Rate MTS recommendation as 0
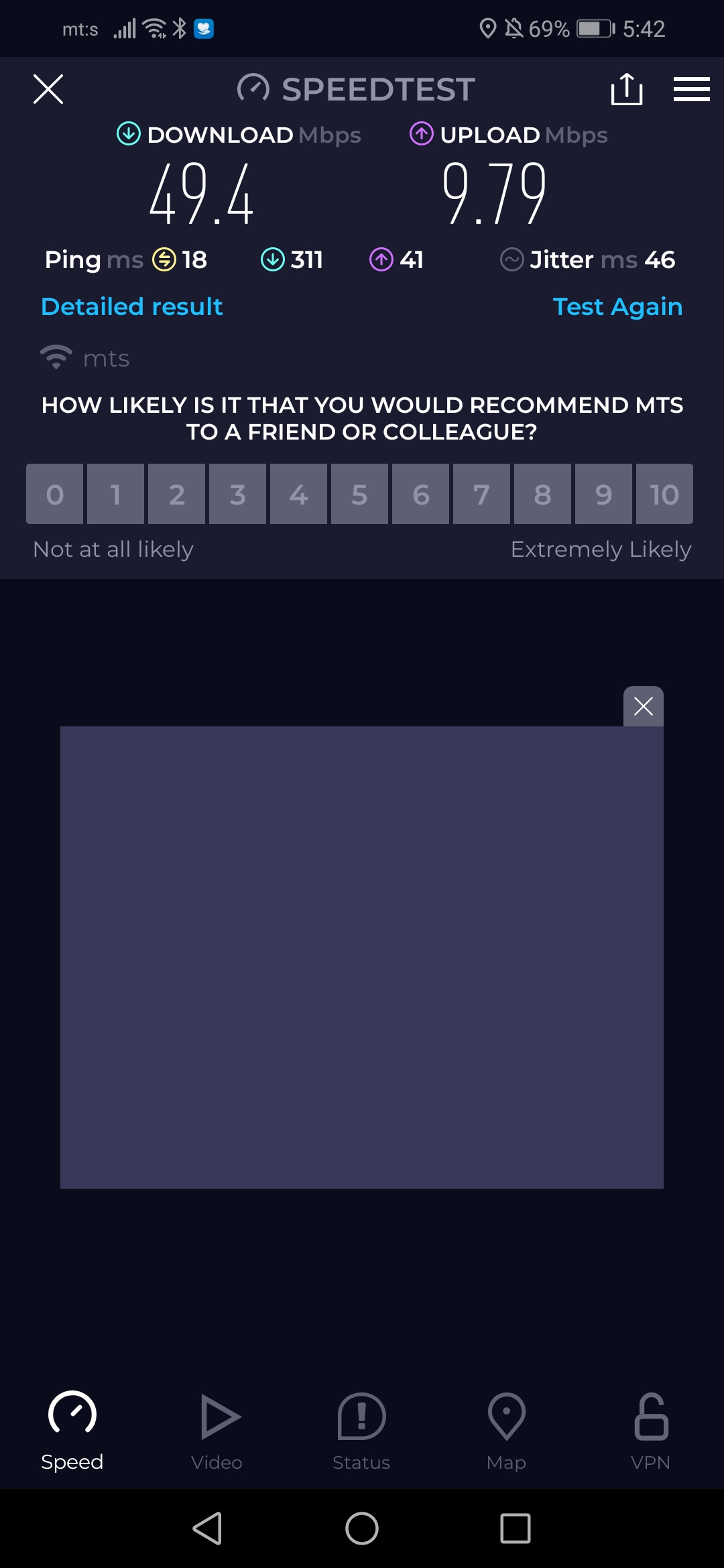Image resolution: width=724 pixels, height=1568 pixels. (x=55, y=495)
